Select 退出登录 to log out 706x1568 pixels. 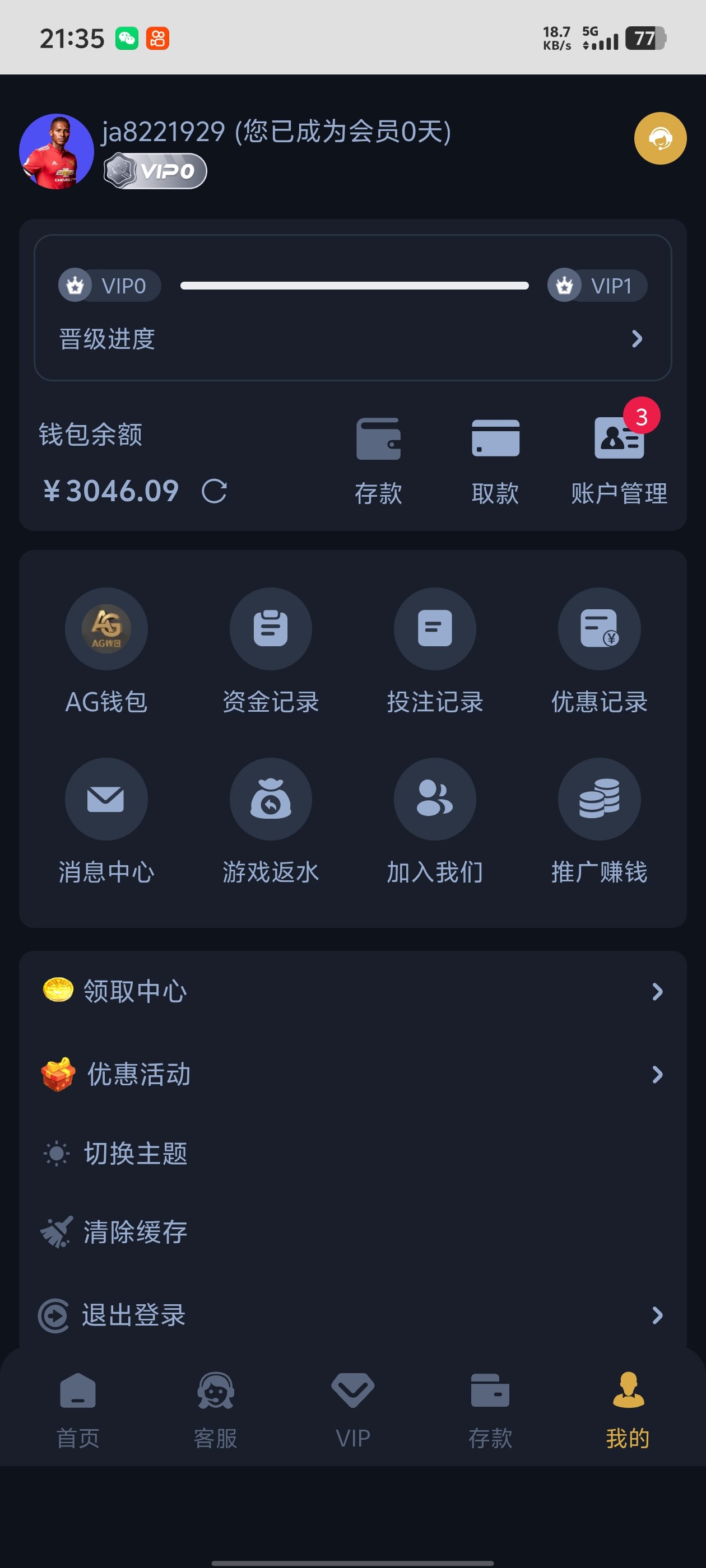tap(352, 1315)
